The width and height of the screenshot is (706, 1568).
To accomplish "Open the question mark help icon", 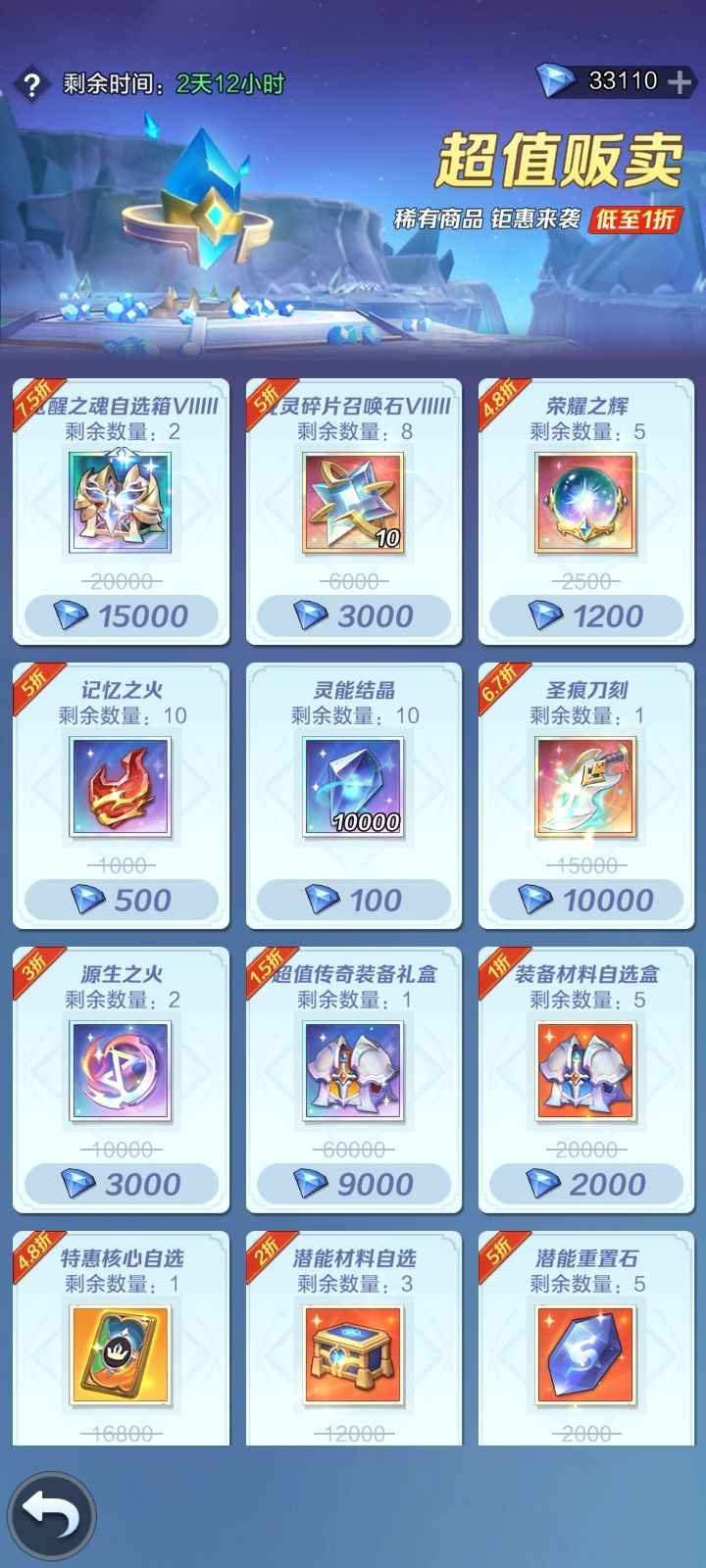I will 31,85.
